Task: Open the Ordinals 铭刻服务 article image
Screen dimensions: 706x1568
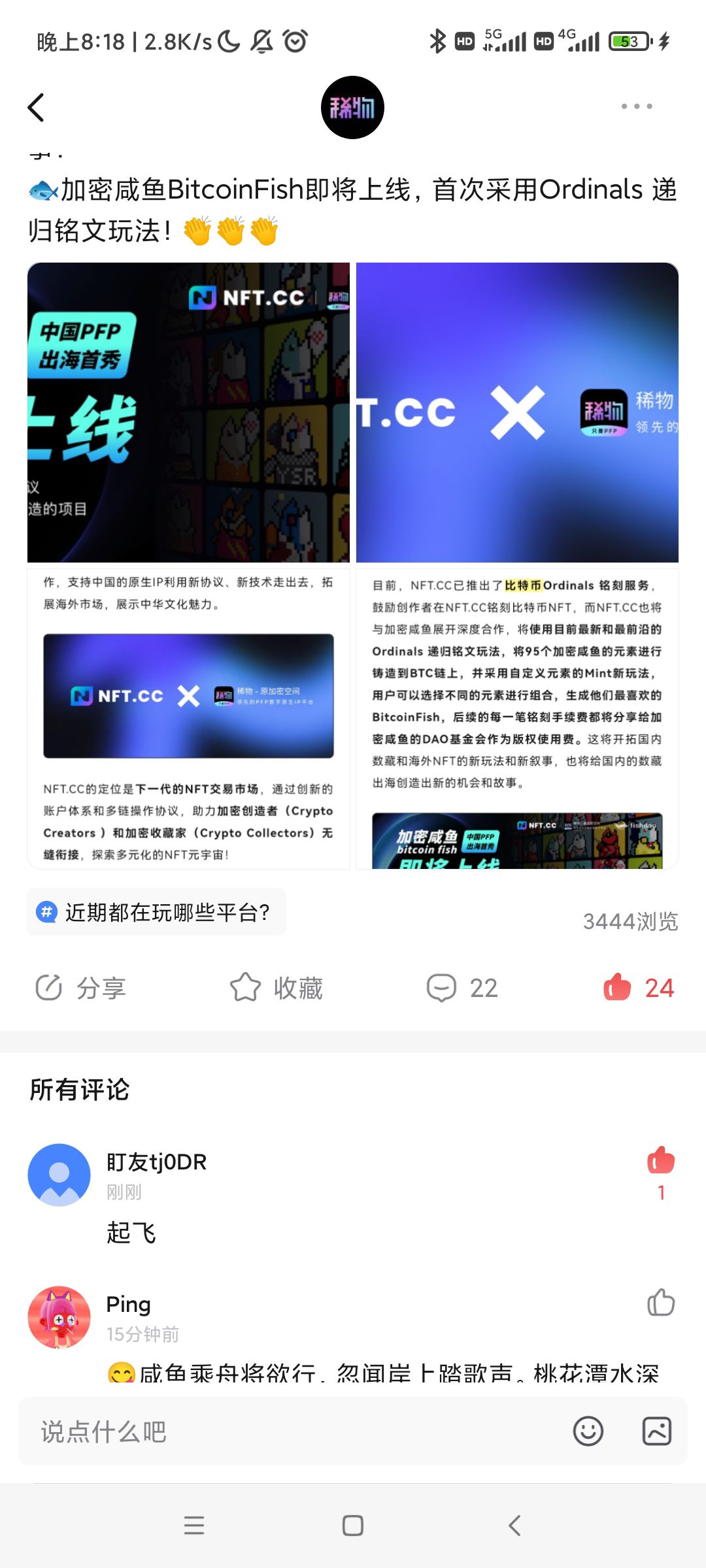Action: click(x=517, y=718)
